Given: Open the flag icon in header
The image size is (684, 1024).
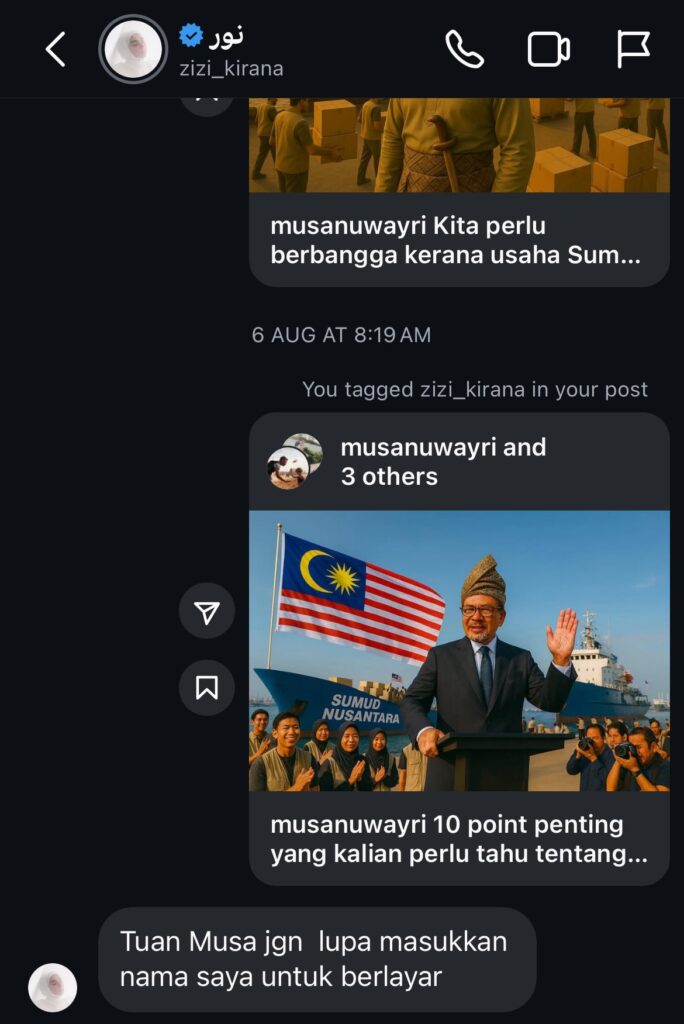Looking at the screenshot, I should 633,49.
